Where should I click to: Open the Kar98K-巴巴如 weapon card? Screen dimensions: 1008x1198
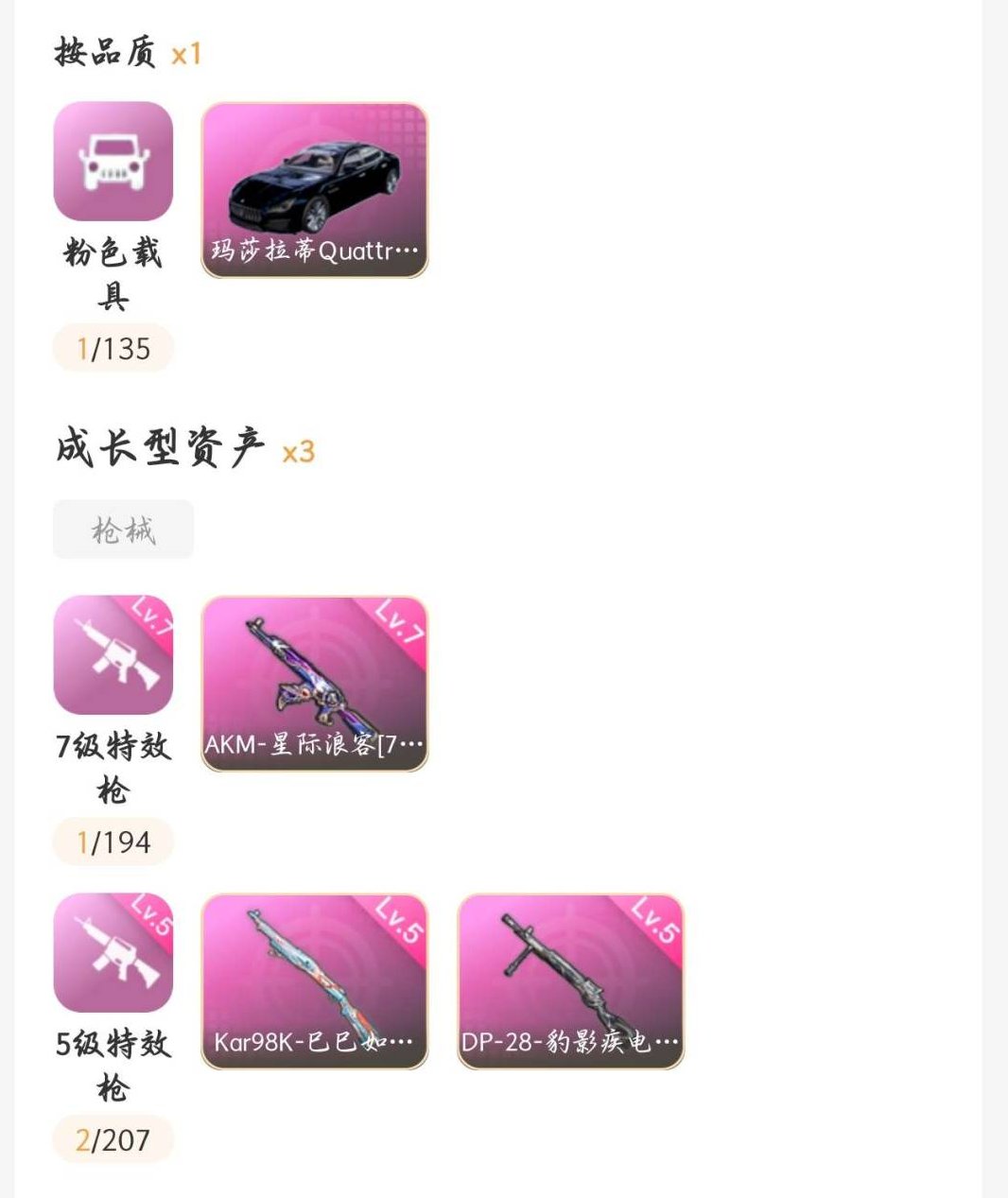pos(315,981)
